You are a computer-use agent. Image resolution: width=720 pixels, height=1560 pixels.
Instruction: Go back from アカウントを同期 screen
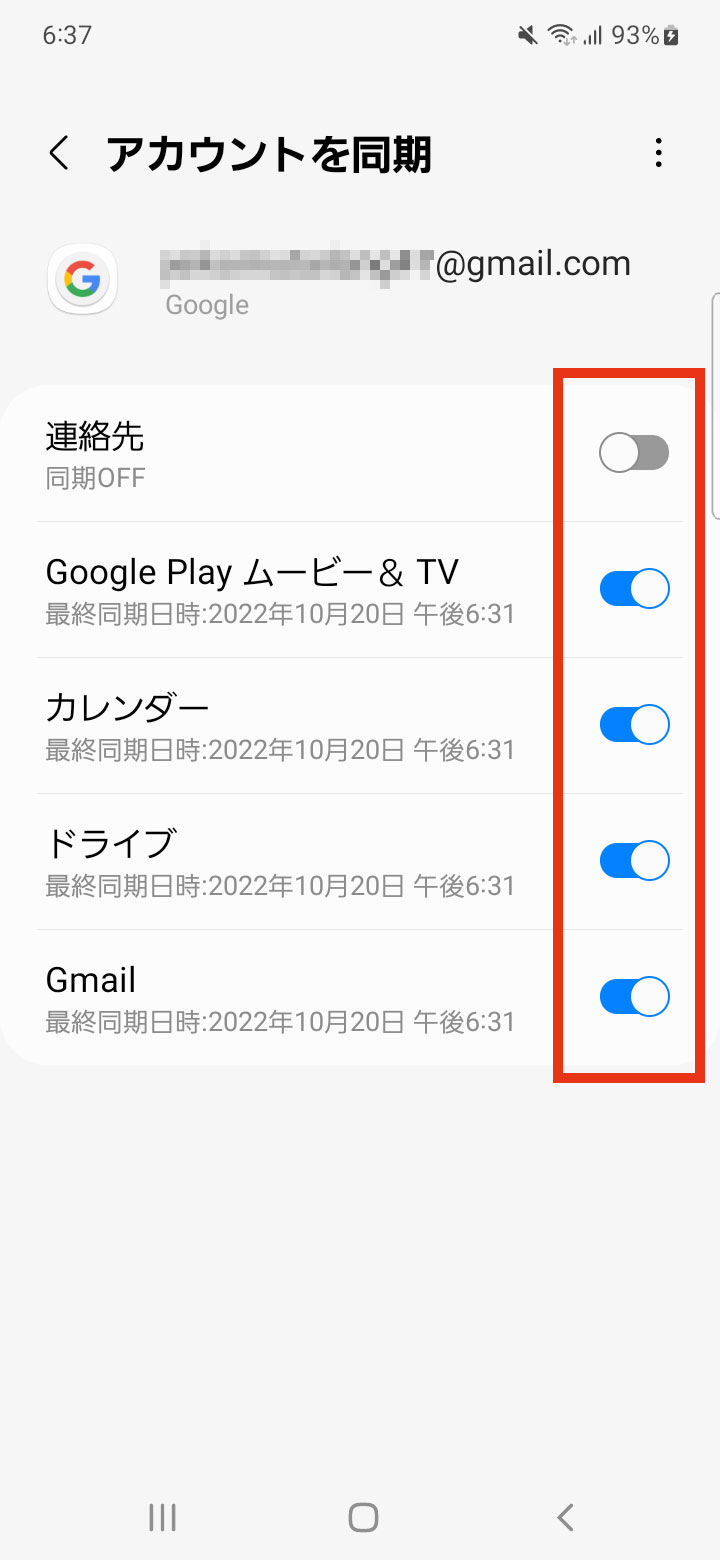tap(60, 154)
